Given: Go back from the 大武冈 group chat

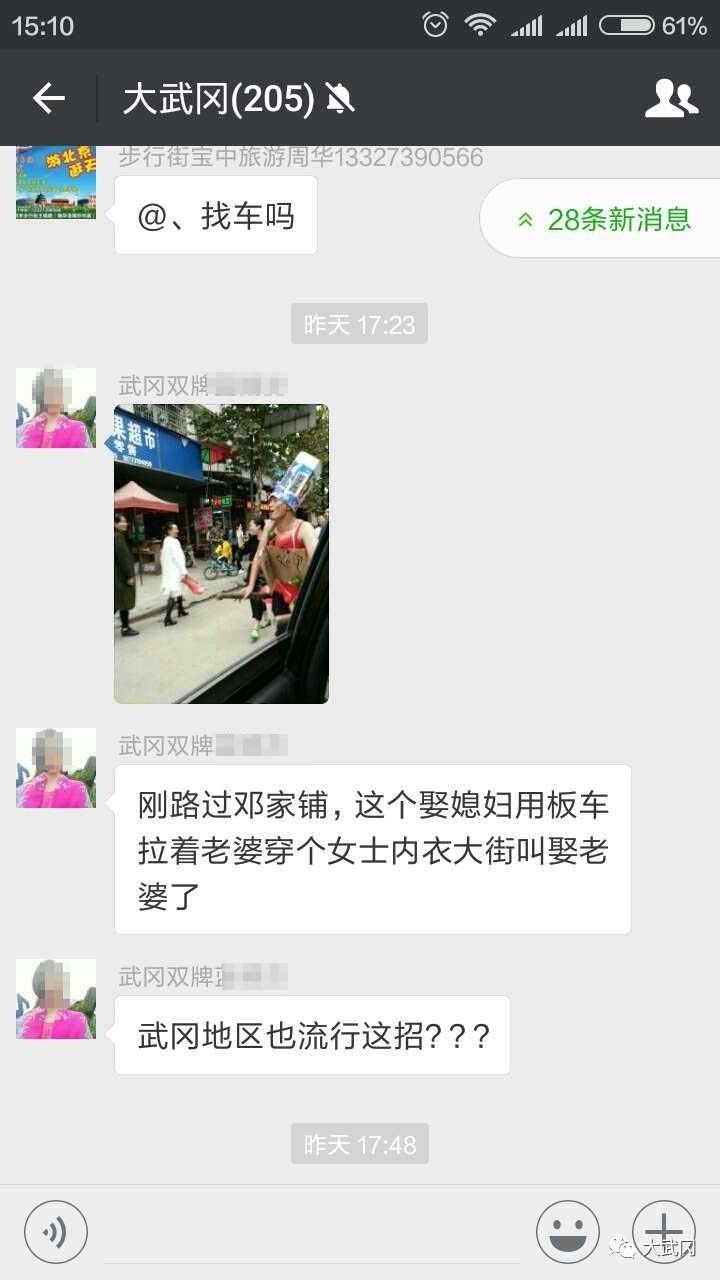Looking at the screenshot, I should click(48, 98).
